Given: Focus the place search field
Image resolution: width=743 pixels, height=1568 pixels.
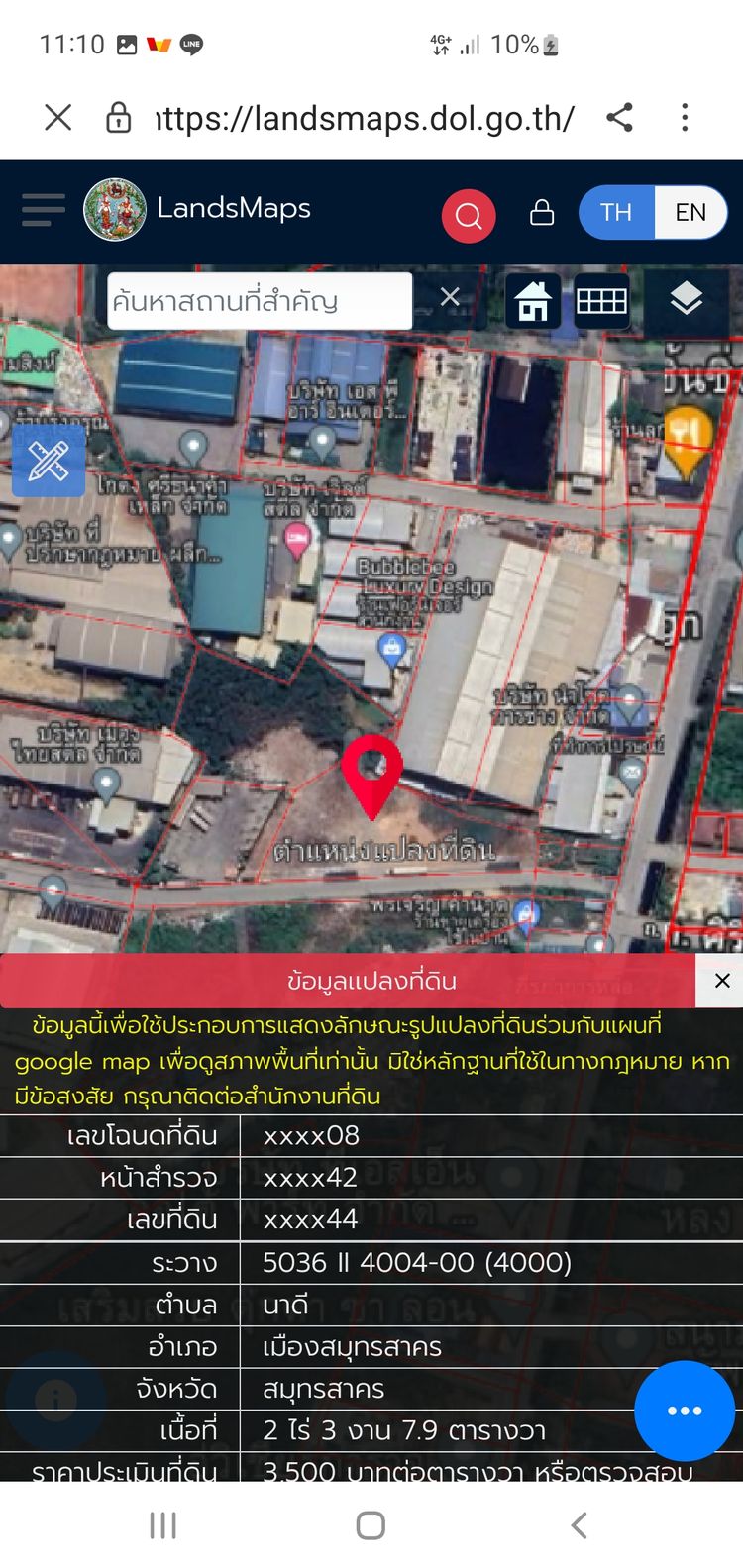Looking at the screenshot, I should tap(258, 300).
